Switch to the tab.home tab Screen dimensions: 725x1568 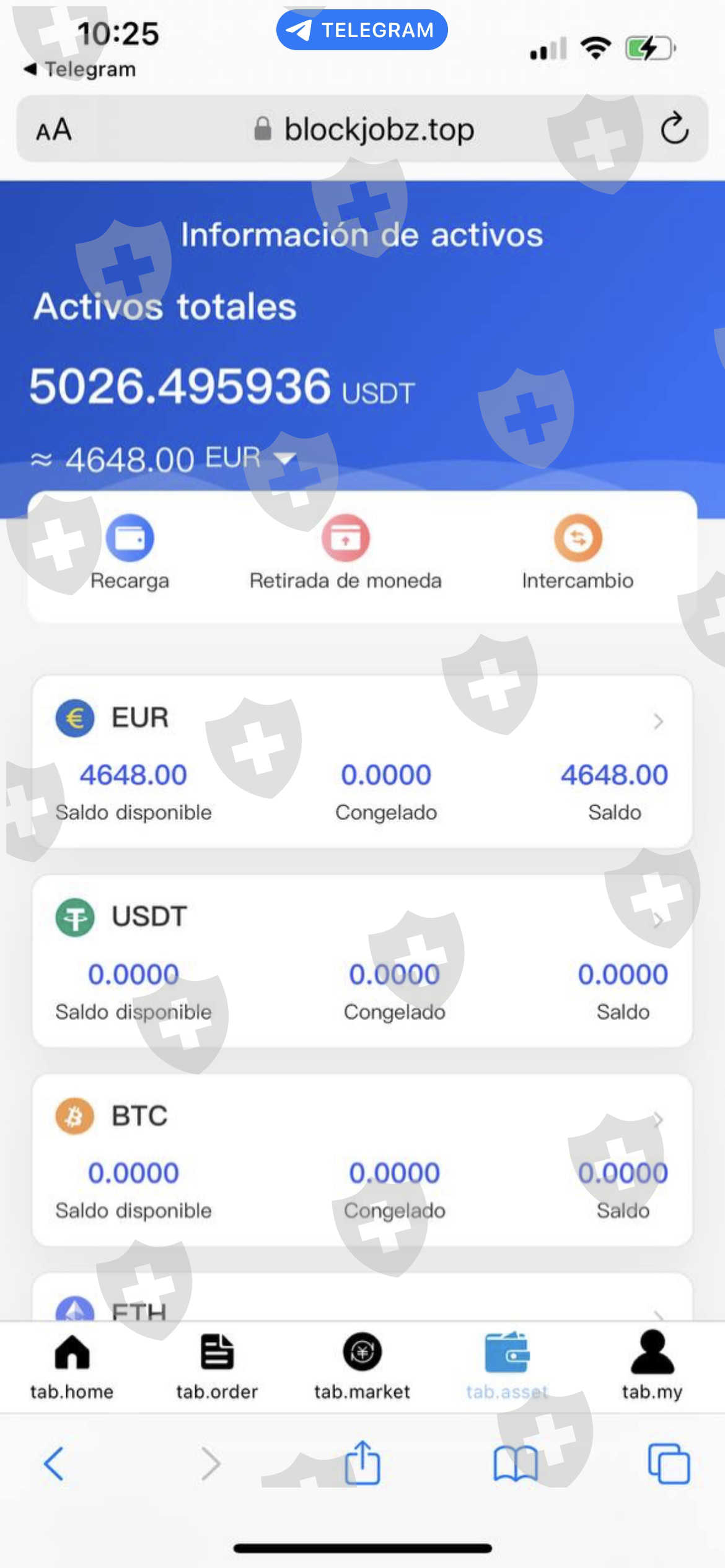click(x=72, y=1367)
